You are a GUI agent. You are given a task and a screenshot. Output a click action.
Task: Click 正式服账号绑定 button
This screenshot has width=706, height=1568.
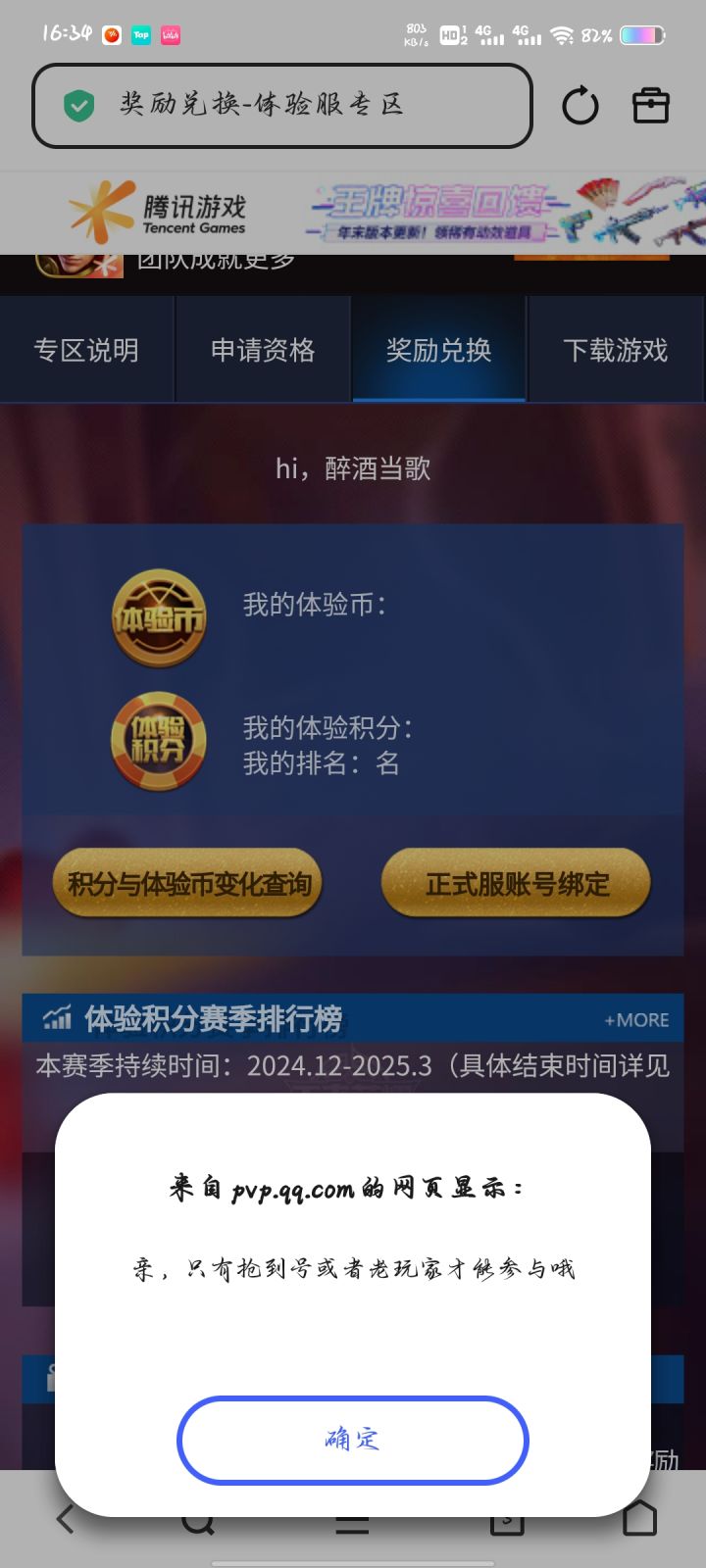(x=516, y=882)
